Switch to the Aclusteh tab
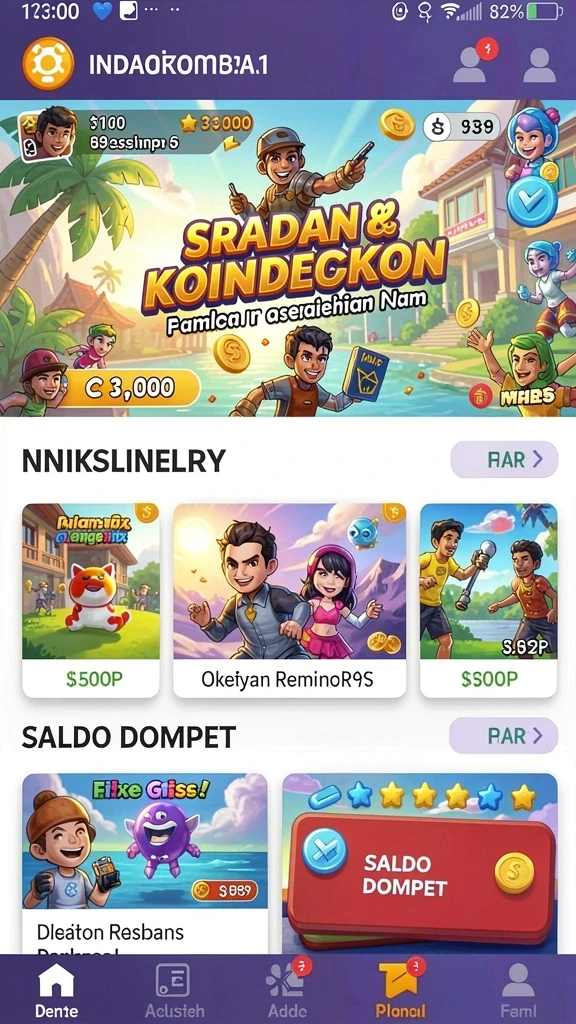The image size is (576, 1024). click(x=174, y=990)
